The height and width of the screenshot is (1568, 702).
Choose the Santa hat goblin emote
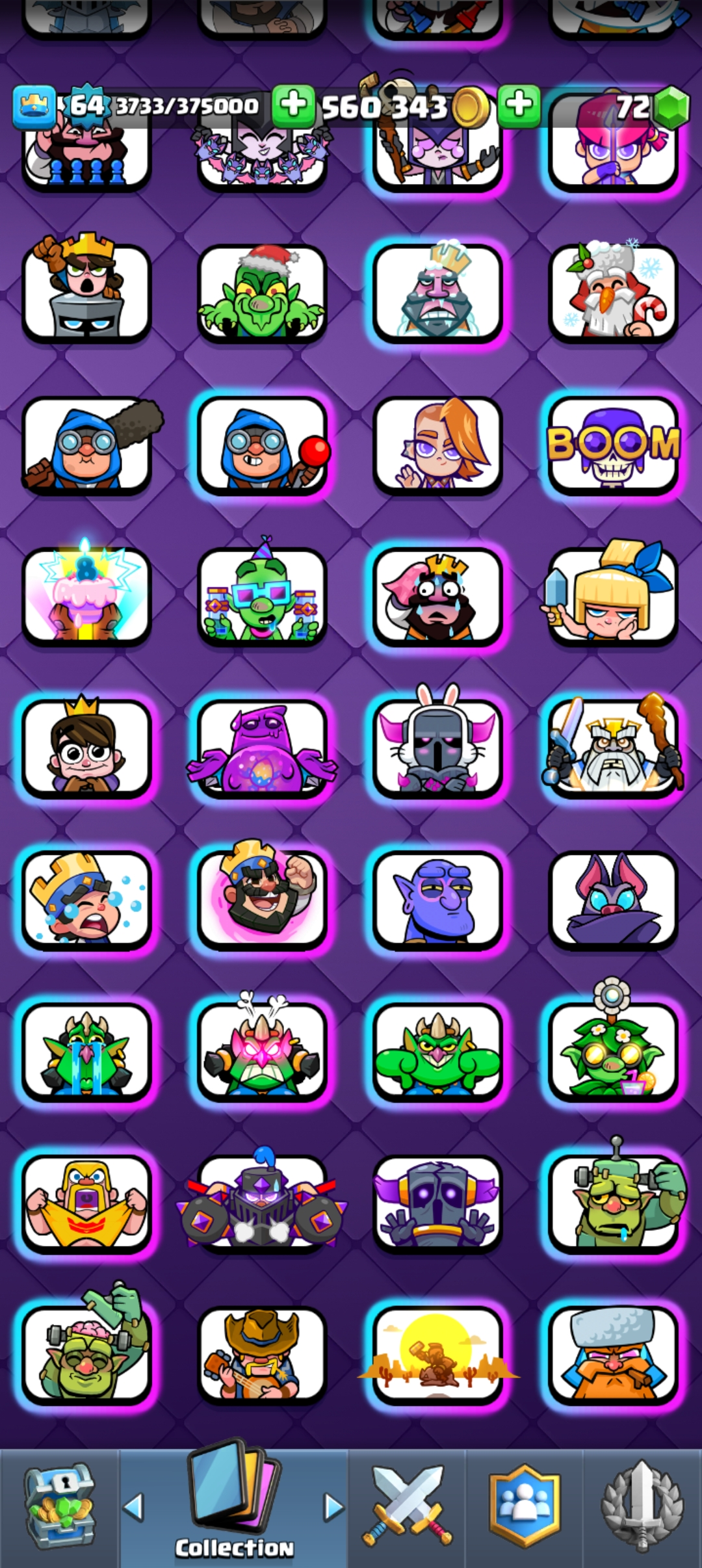coord(262,293)
